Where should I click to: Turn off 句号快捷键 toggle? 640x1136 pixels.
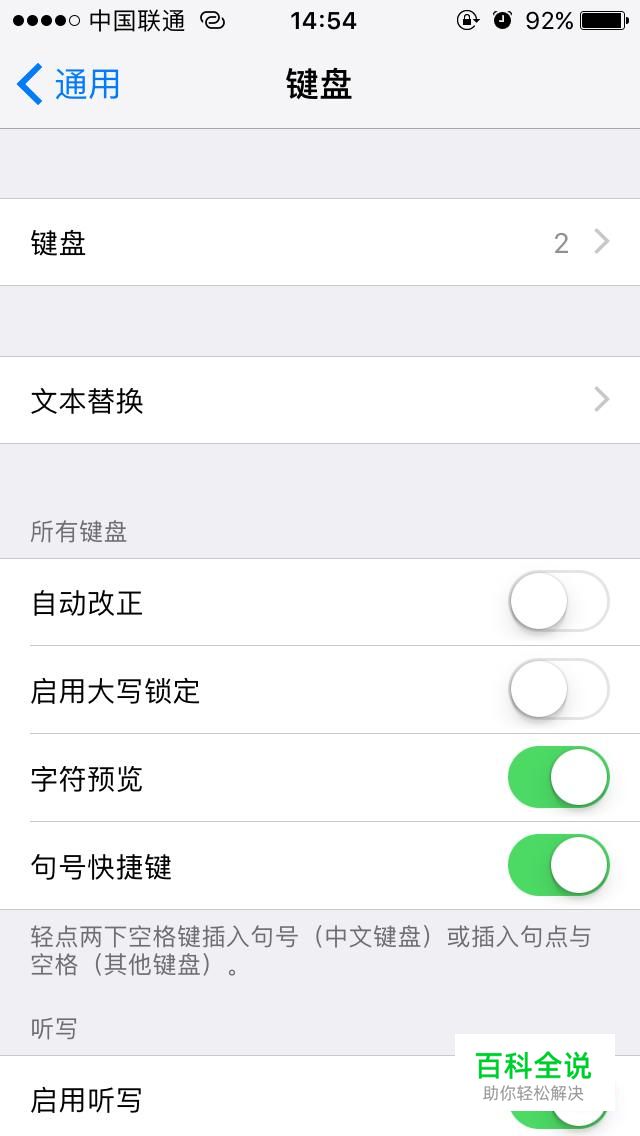pos(559,865)
